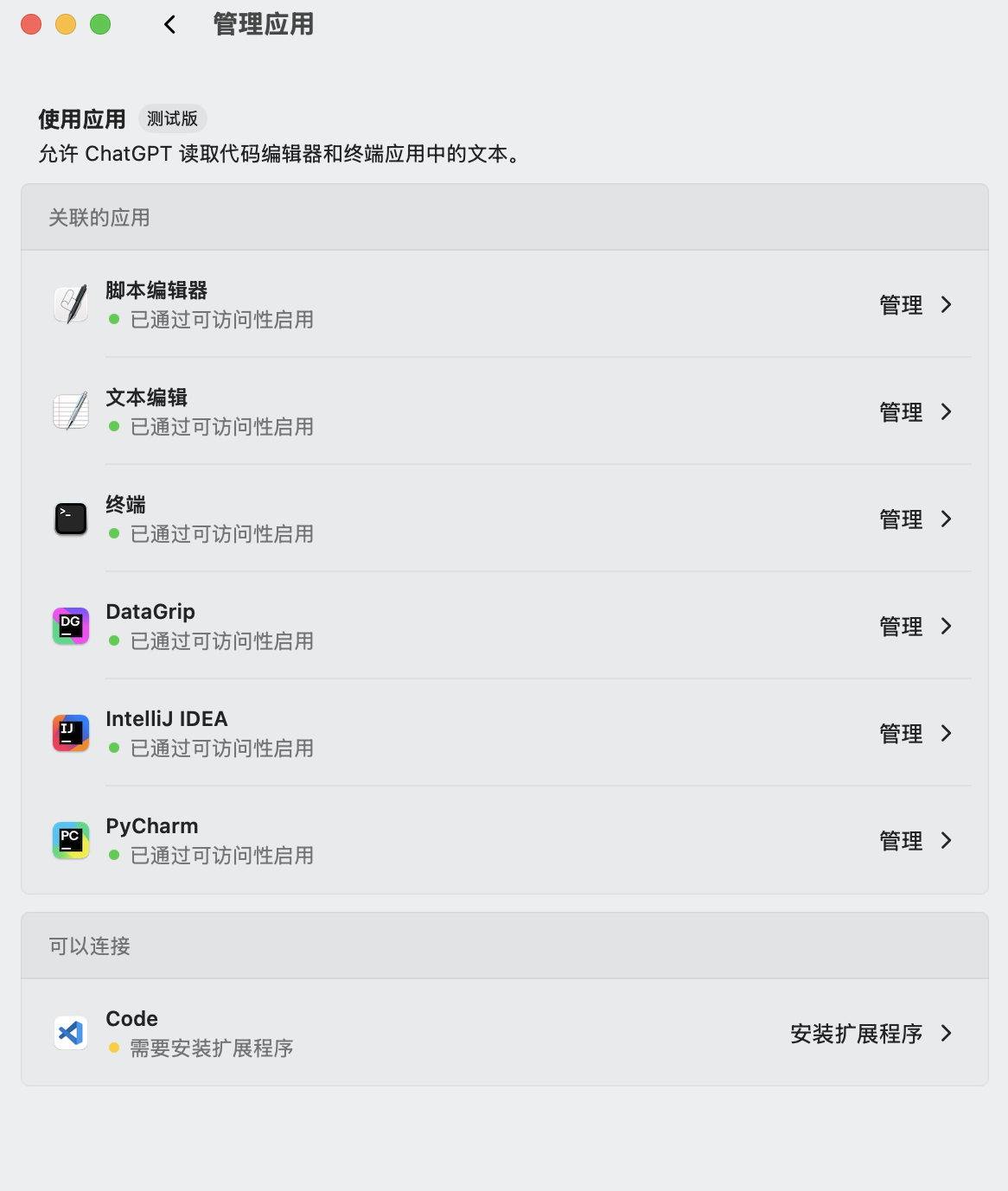1008x1191 pixels.
Task: Maximize the window with the green button
Action: tap(100, 24)
